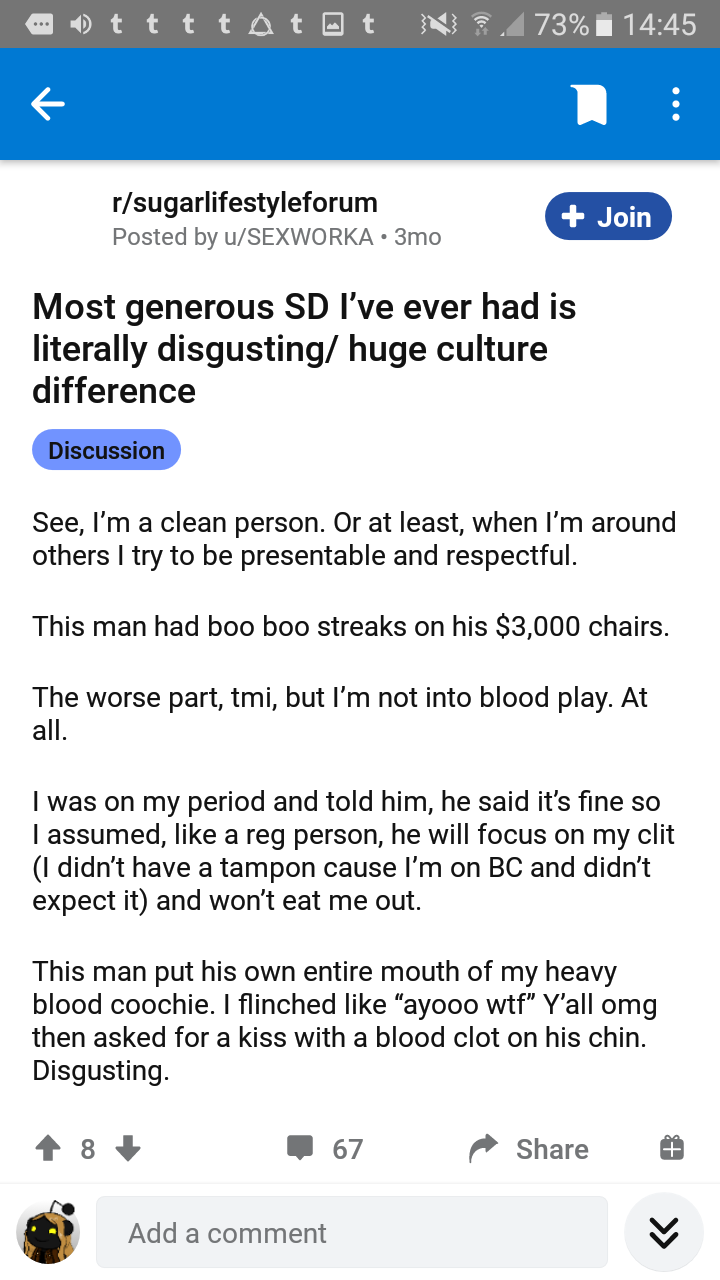This screenshot has height=1280, width=720.
Task: Share this post
Action: coord(529,1149)
